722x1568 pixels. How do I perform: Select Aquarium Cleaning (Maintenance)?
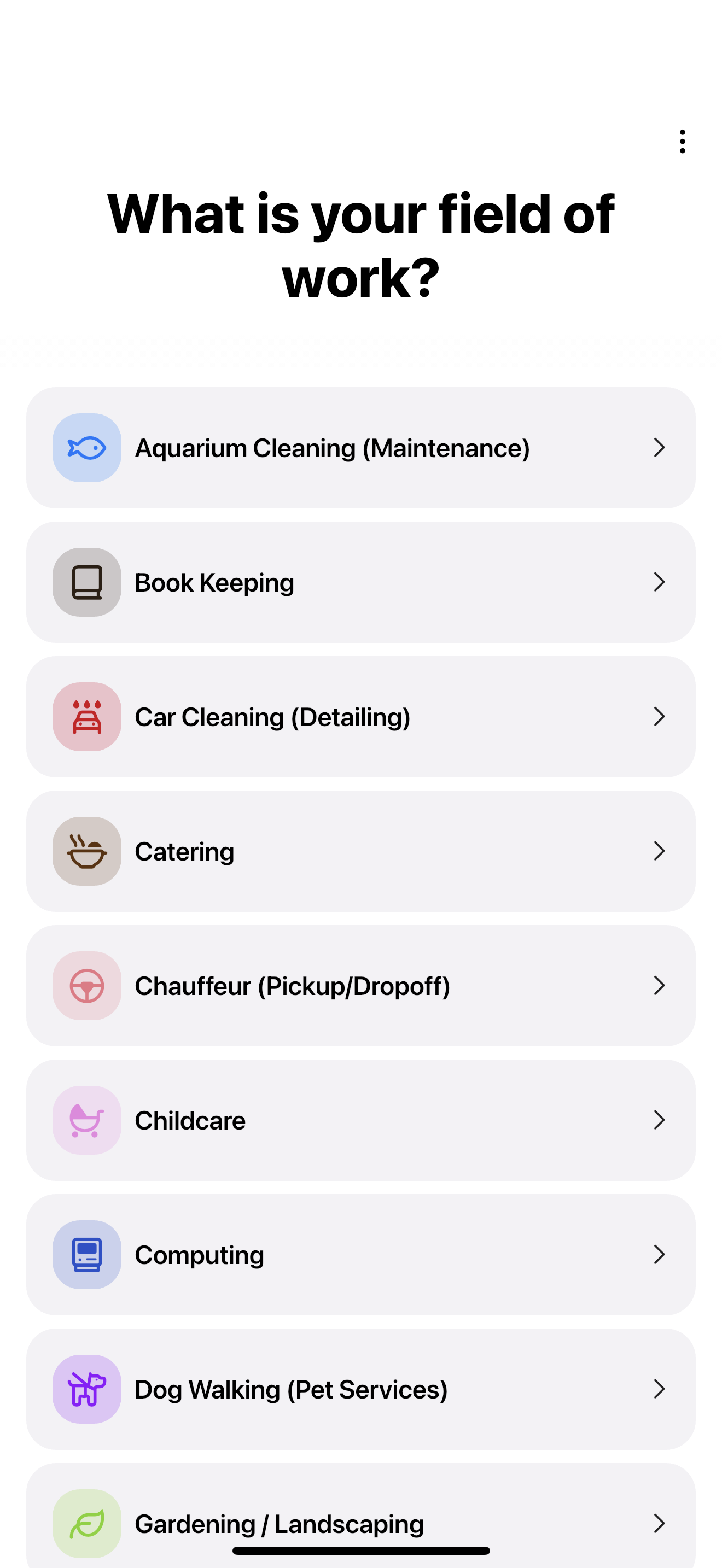pyautogui.click(x=361, y=448)
